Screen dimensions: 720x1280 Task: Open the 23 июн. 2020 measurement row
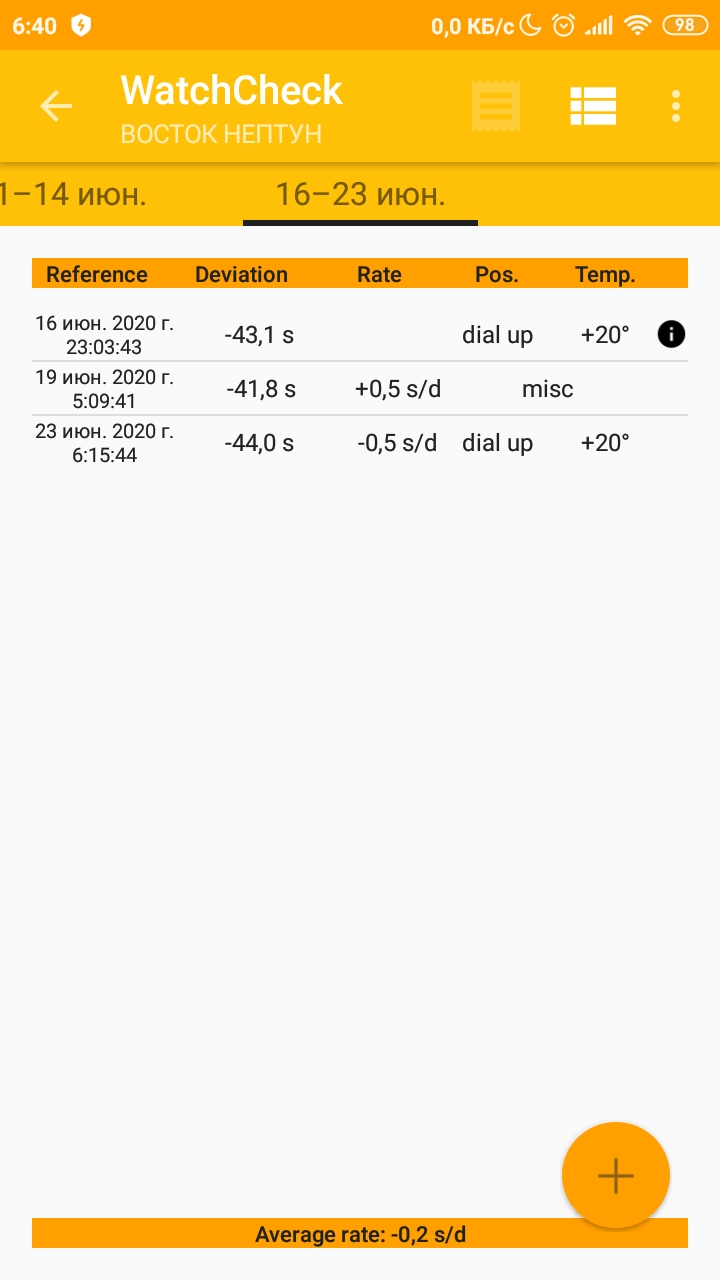pyautogui.click(x=360, y=442)
